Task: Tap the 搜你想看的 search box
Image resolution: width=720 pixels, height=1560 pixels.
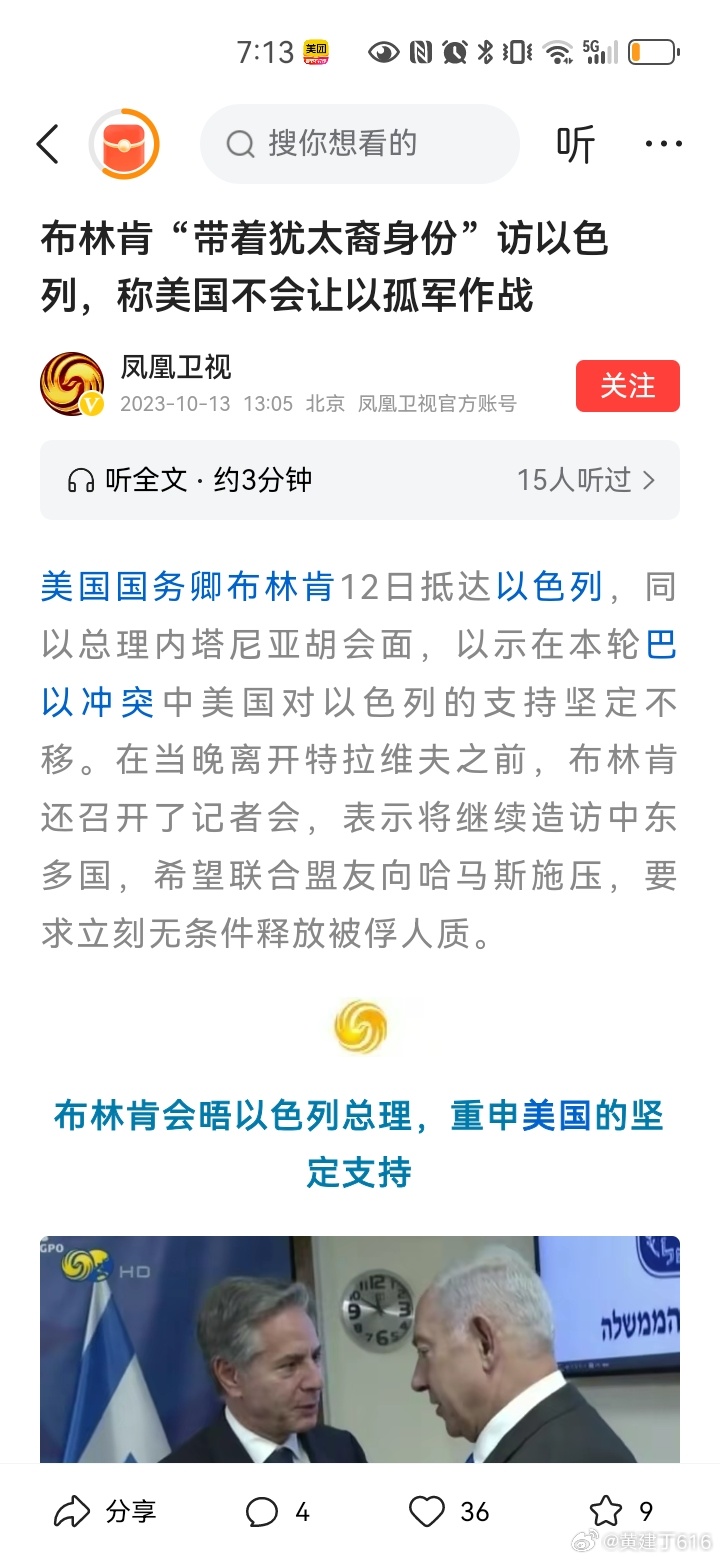Action: (x=360, y=144)
